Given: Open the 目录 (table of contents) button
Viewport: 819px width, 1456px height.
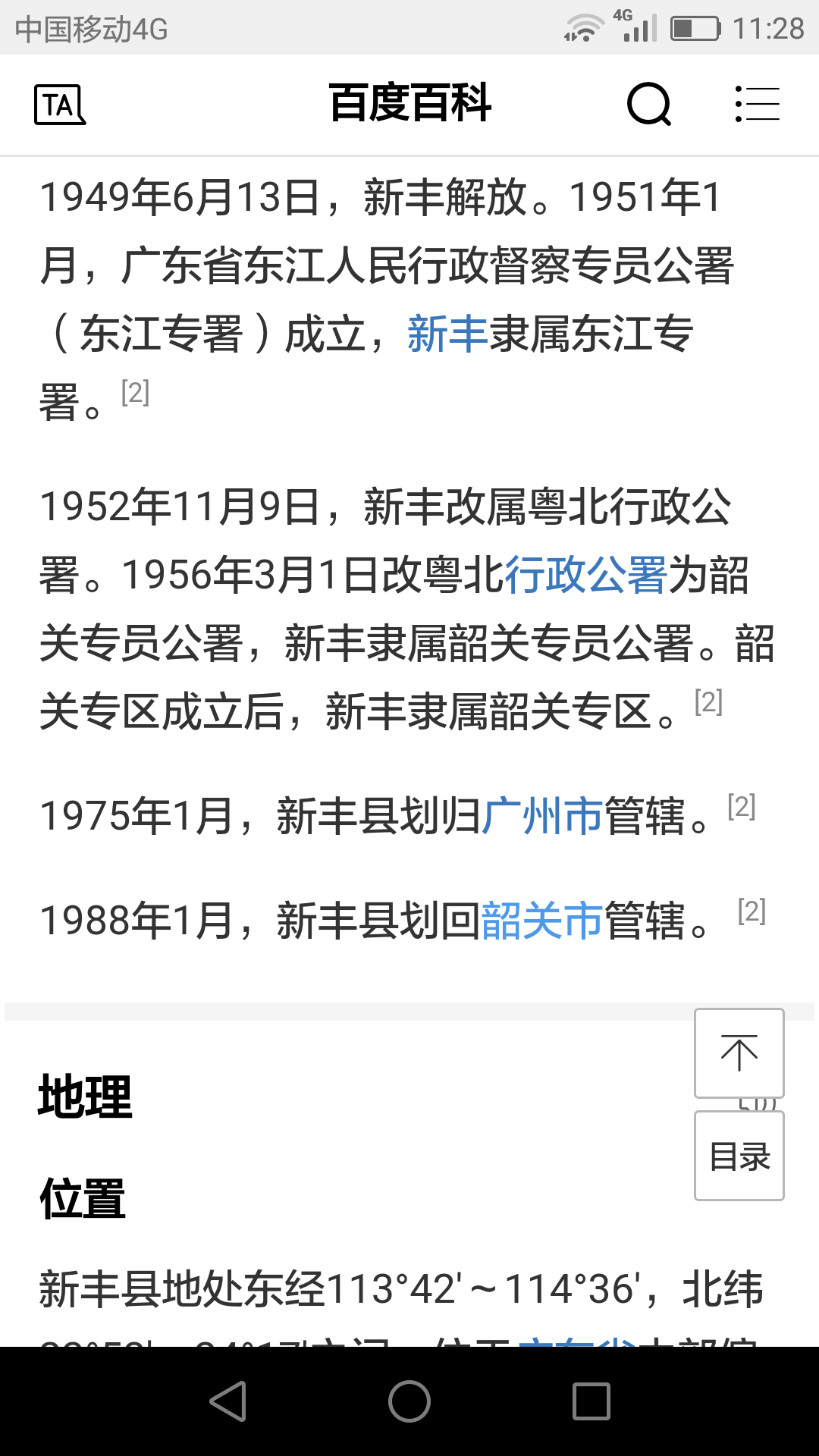Looking at the screenshot, I should (739, 1154).
